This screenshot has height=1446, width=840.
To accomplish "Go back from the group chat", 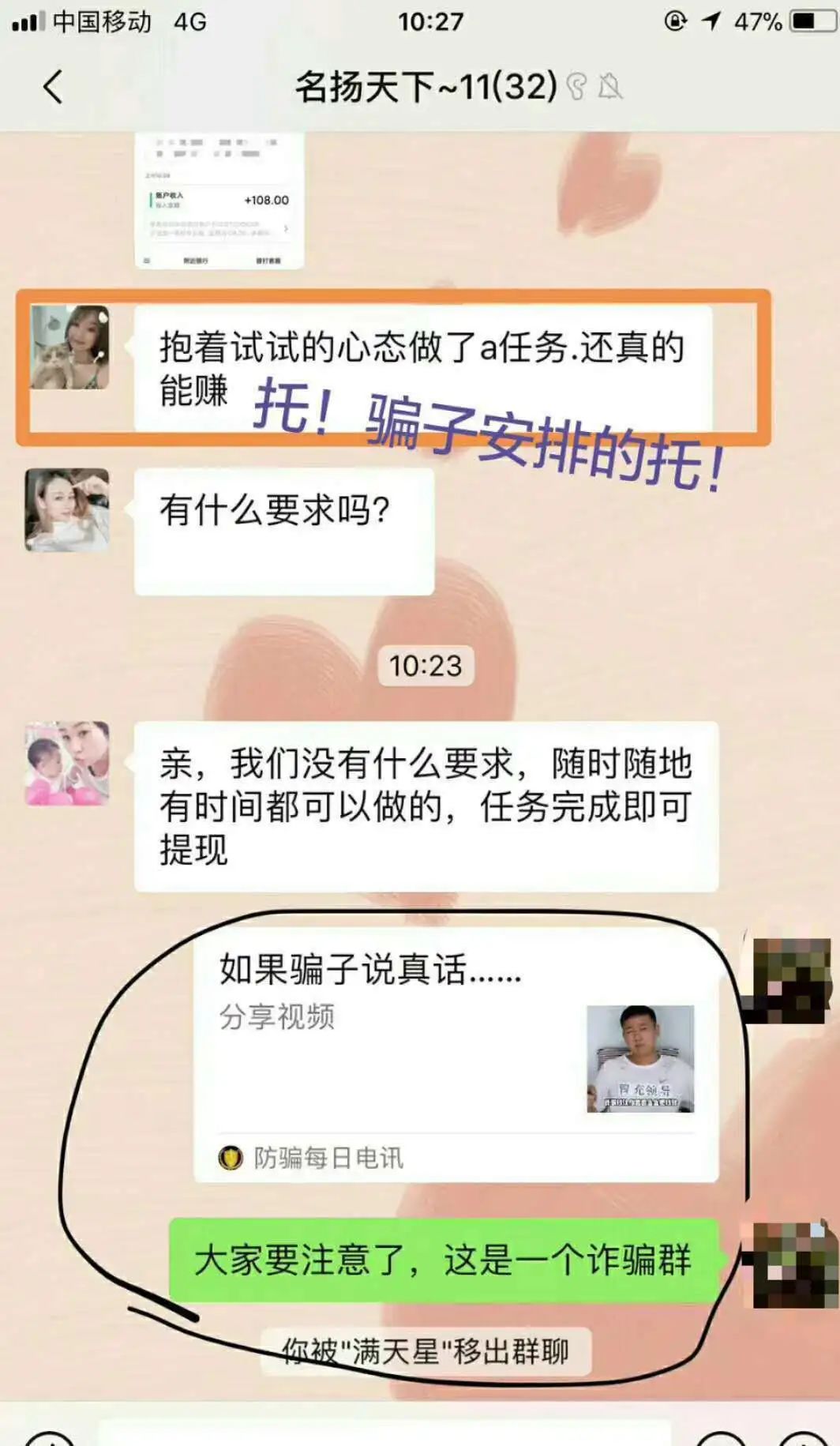I will (53, 87).
